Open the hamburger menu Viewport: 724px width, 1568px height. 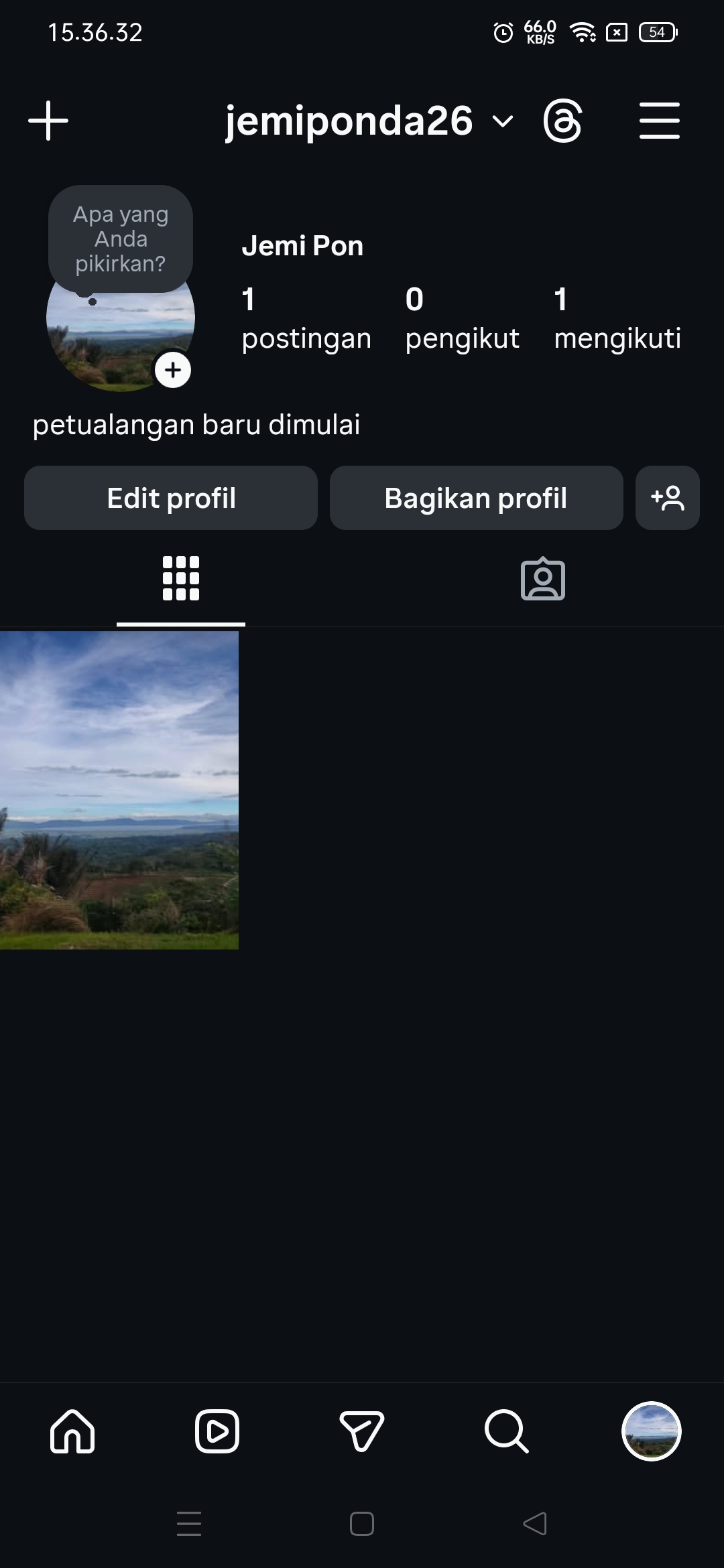tap(659, 121)
